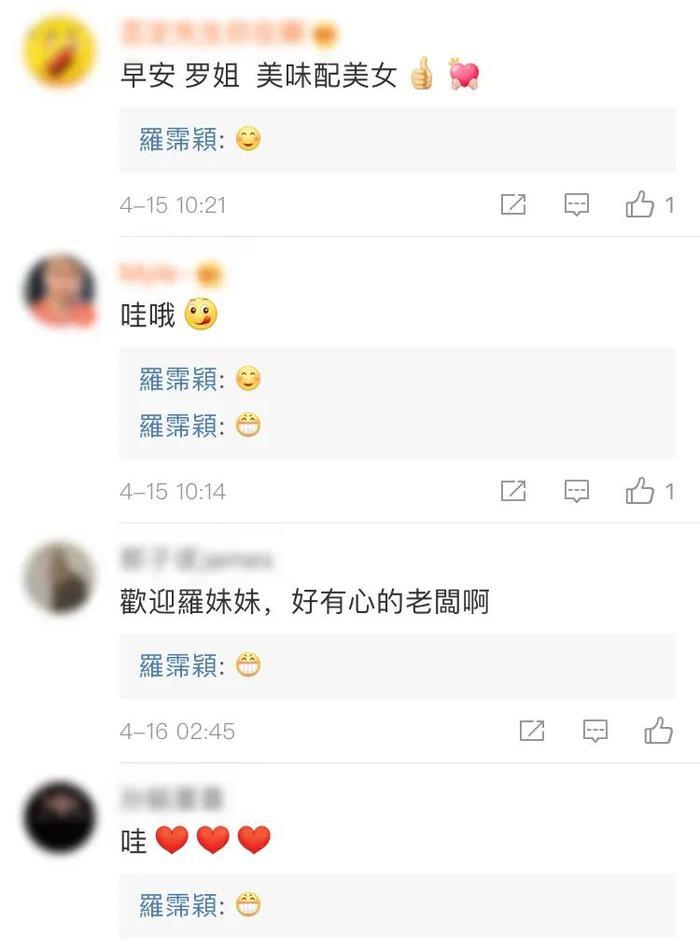Viewport: 700px width, 950px height.
Task: Tap 羅霈穎's name under the "歡迎羅妹妹" comment
Action: tap(179, 666)
